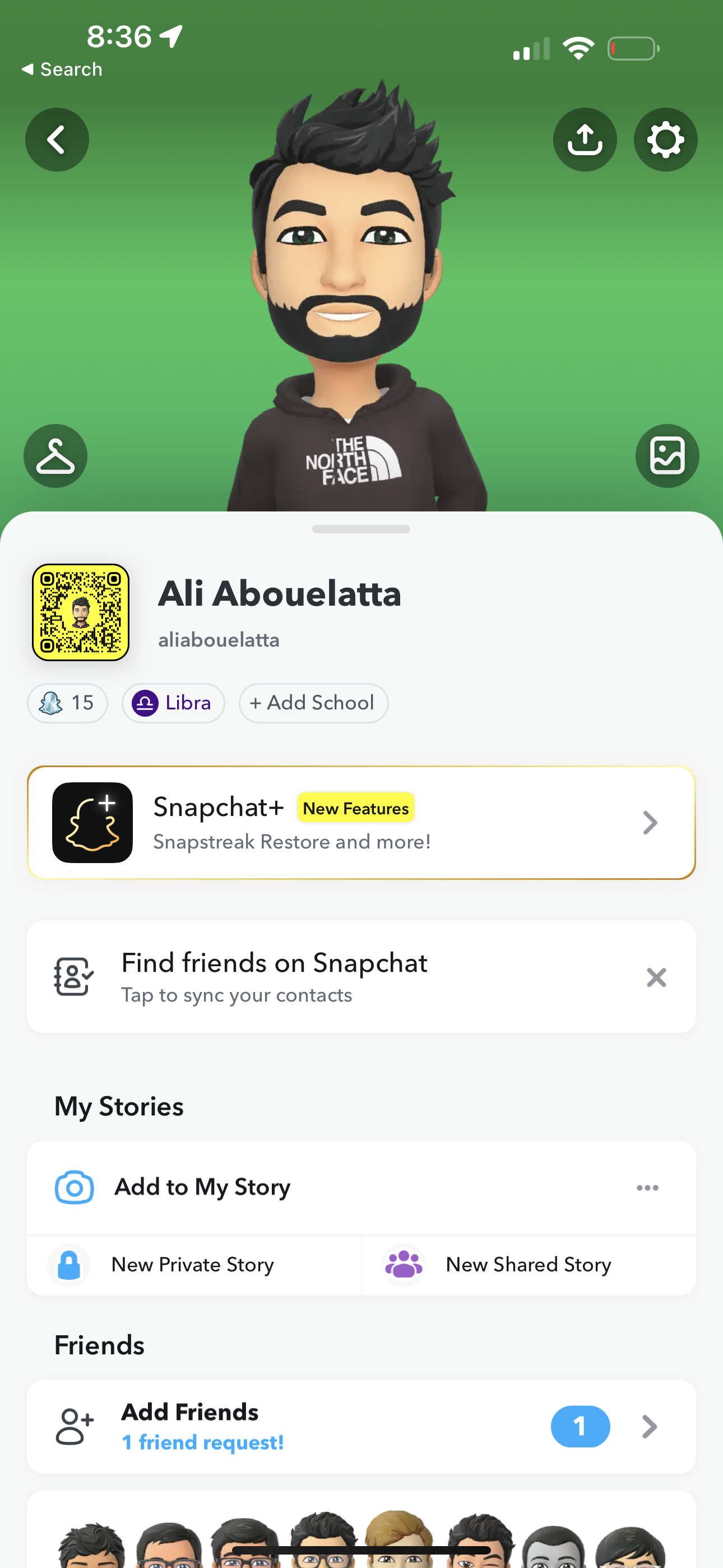The height and width of the screenshot is (1568, 723).
Task: Tap the Add School pill
Action: coord(313,703)
